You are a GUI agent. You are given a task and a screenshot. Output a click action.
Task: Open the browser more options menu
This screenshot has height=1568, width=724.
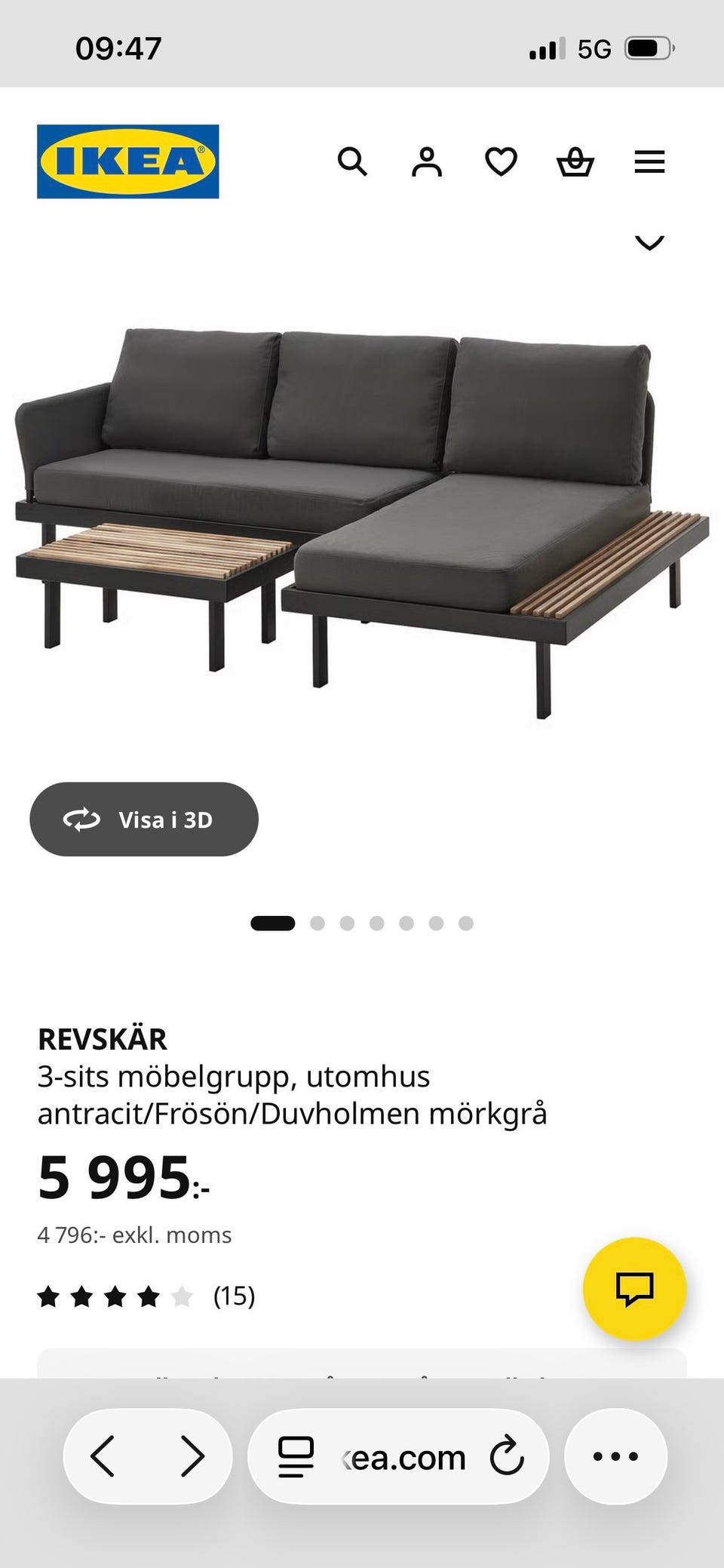coord(615,1456)
